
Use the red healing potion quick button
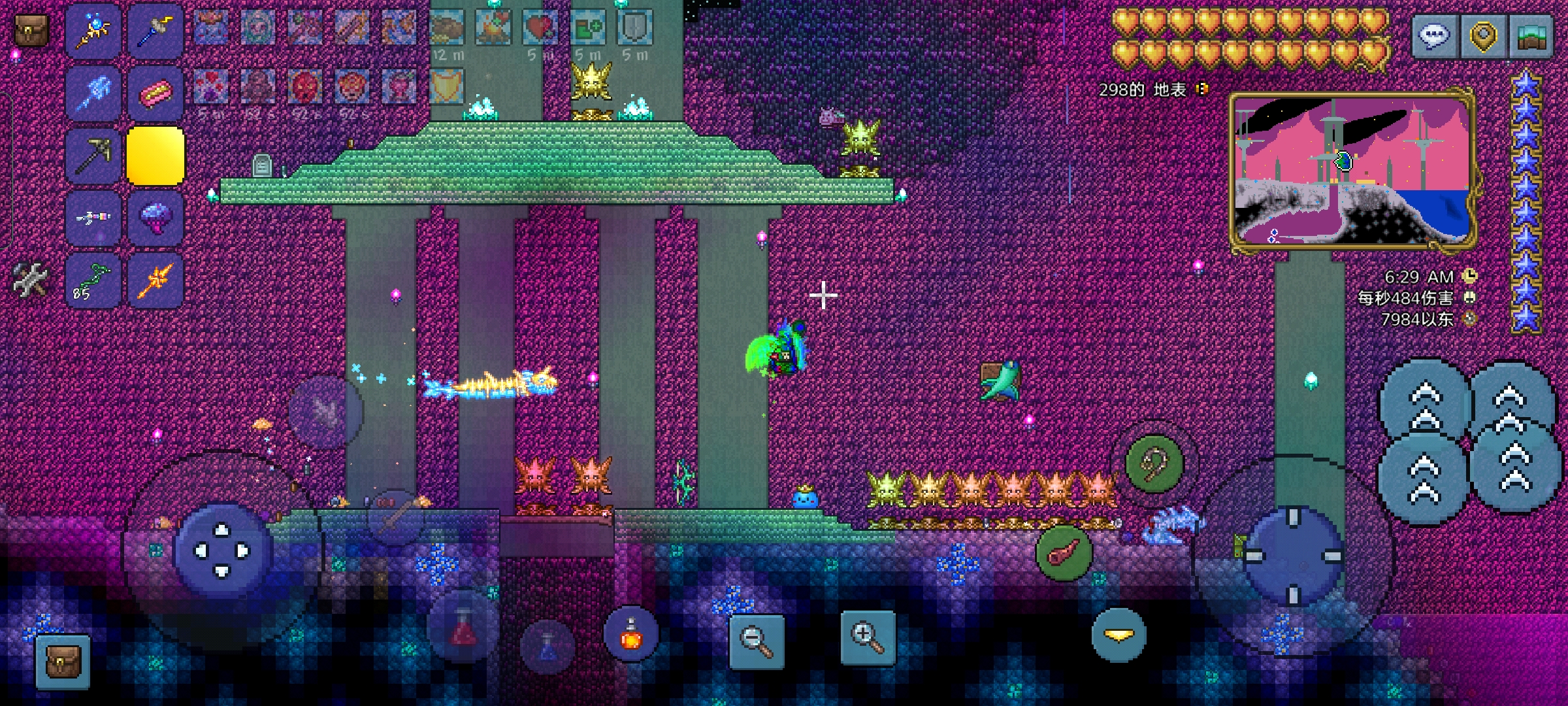click(463, 629)
